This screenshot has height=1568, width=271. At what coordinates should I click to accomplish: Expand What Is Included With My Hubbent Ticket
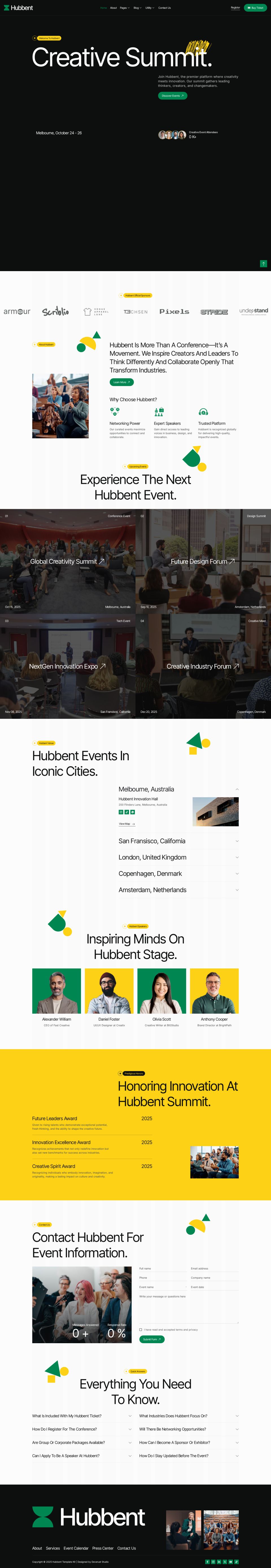[x=82, y=1416]
